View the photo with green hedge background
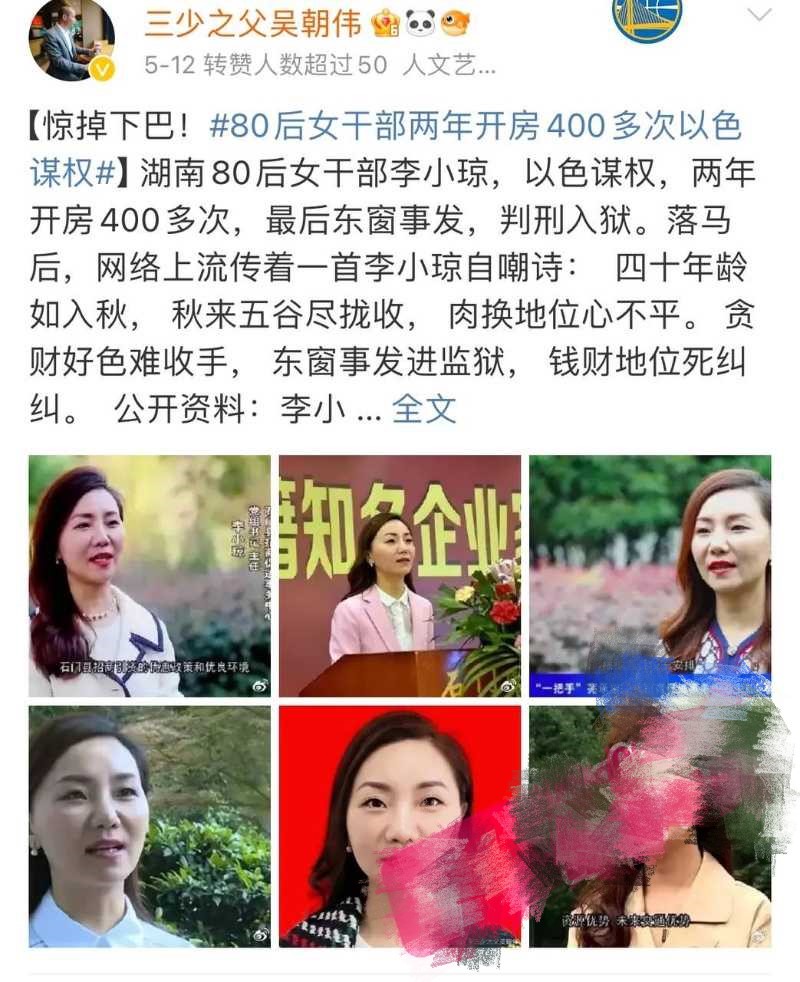The width and height of the screenshot is (800, 982). (x=149, y=827)
